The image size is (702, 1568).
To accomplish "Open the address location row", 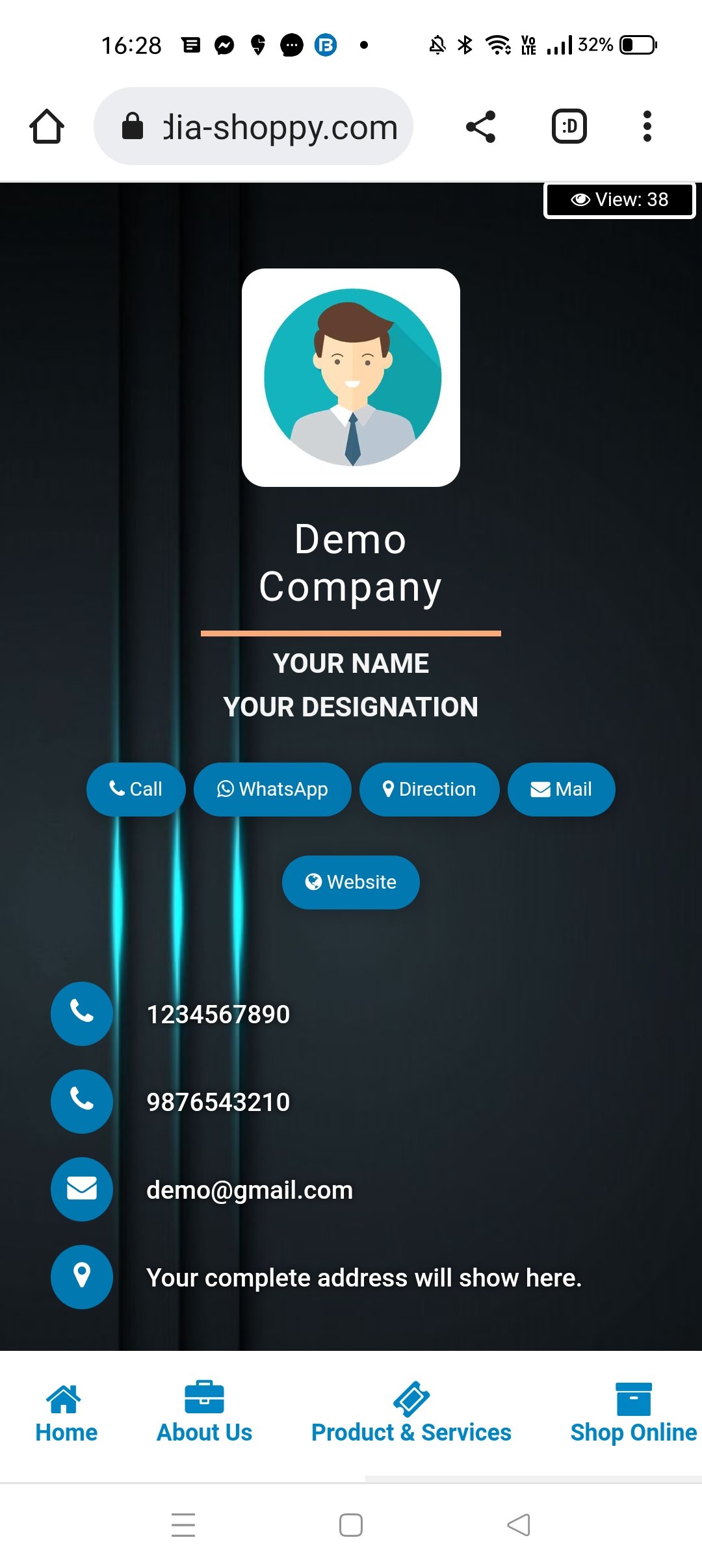I will (363, 1277).
